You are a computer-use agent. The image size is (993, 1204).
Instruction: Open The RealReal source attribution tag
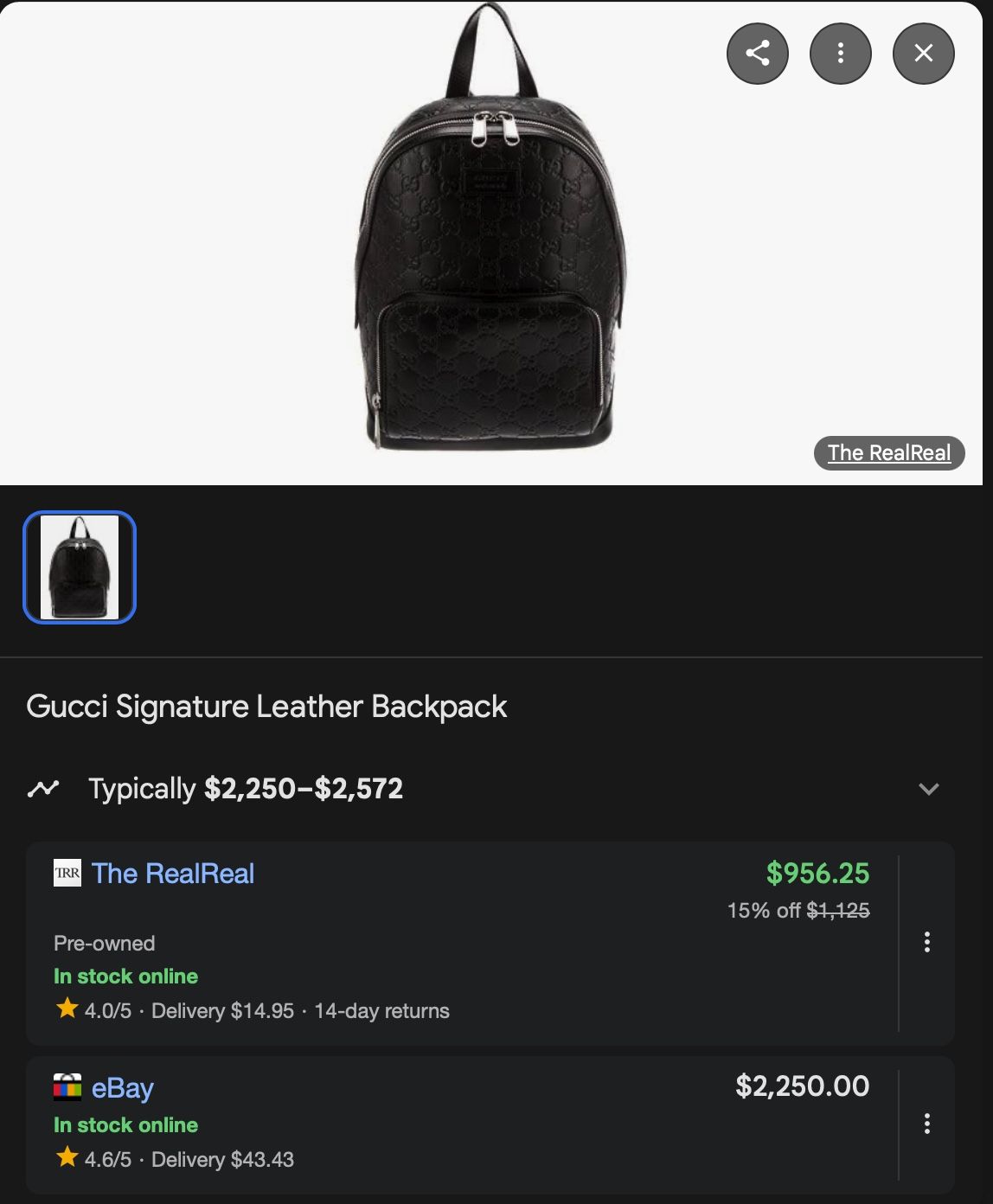[x=889, y=452]
